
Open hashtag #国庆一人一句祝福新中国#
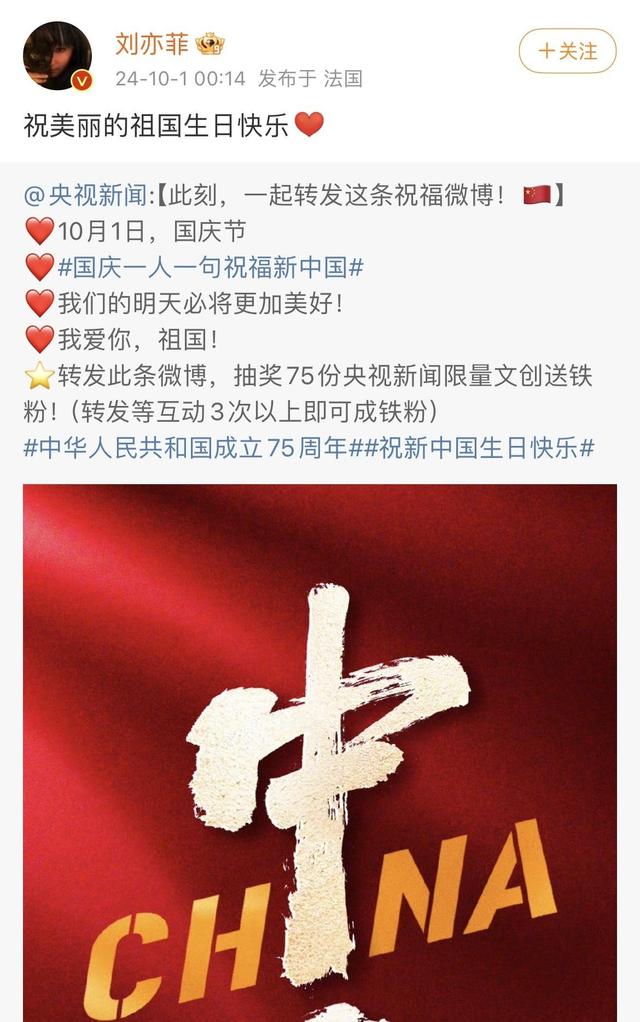click(x=210, y=267)
